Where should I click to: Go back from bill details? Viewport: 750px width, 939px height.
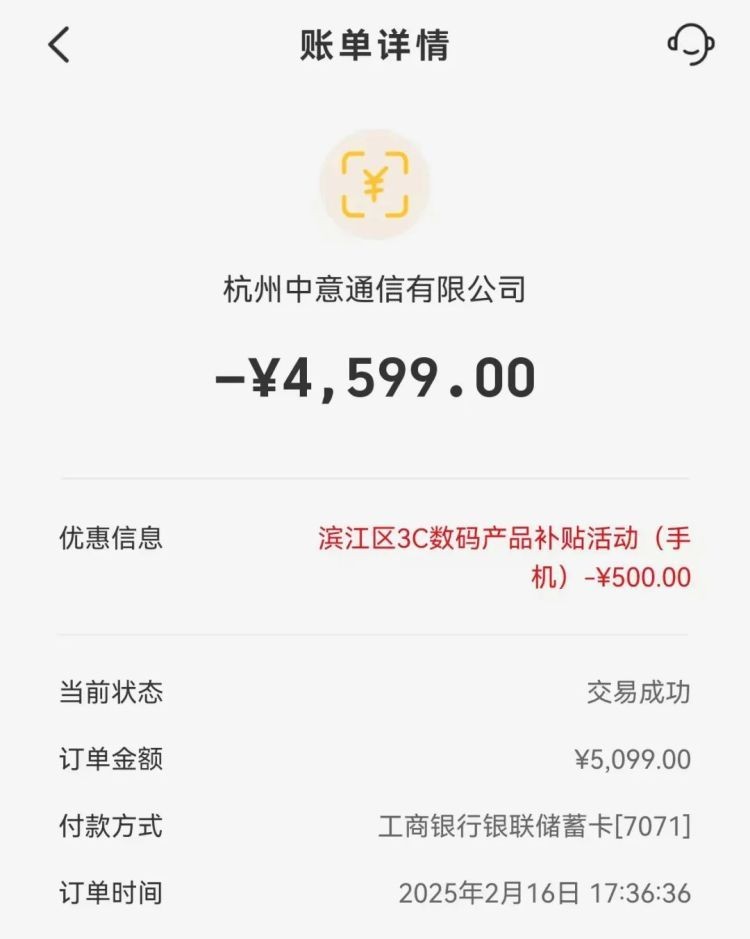tap(60, 45)
